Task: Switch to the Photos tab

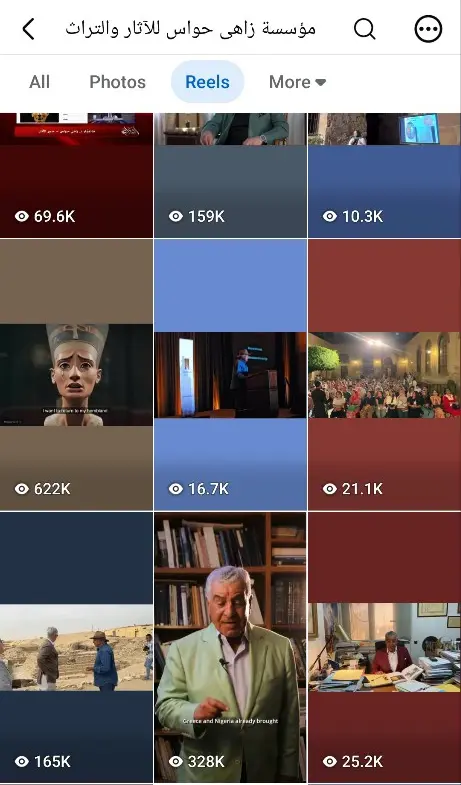Action: coord(117,82)
